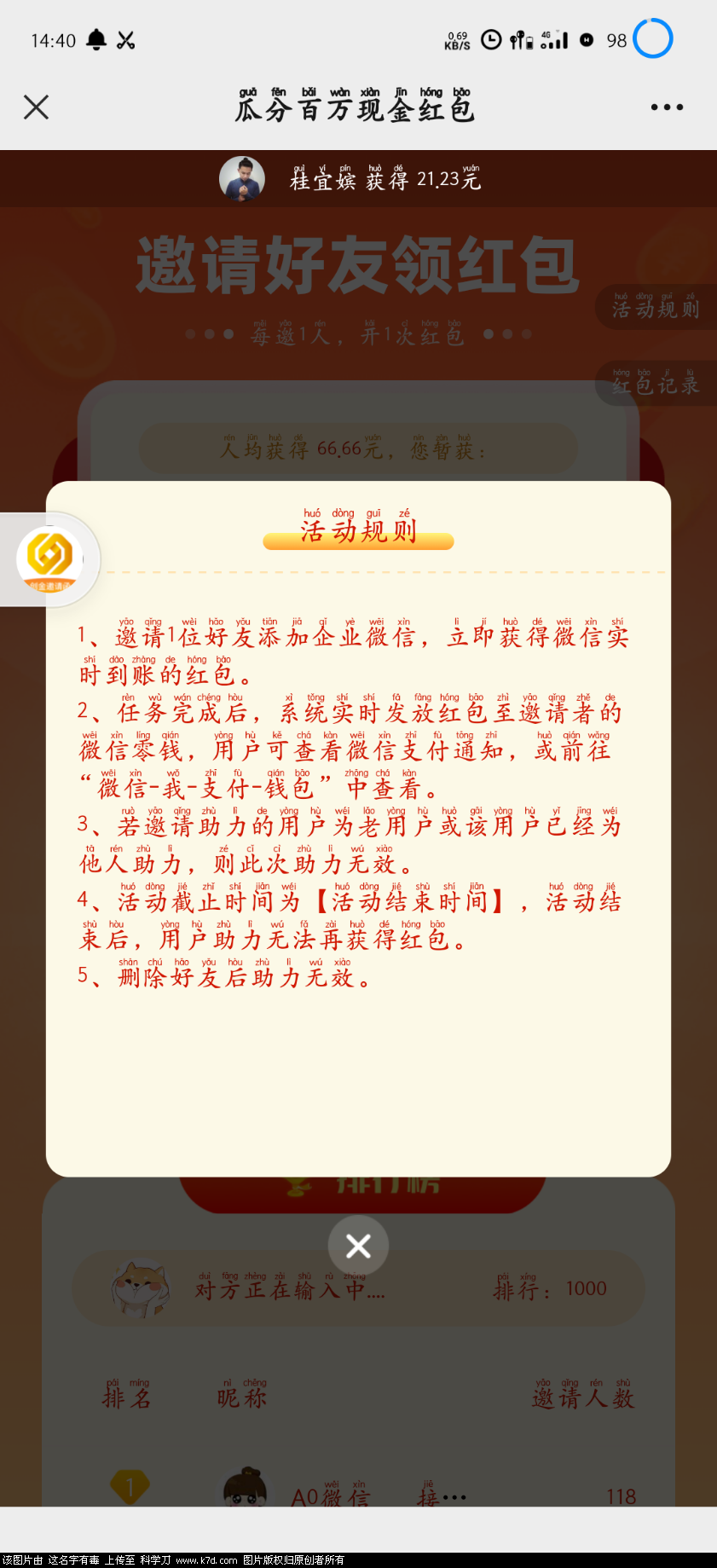Close the activity rules popup

coord(357,1245)
